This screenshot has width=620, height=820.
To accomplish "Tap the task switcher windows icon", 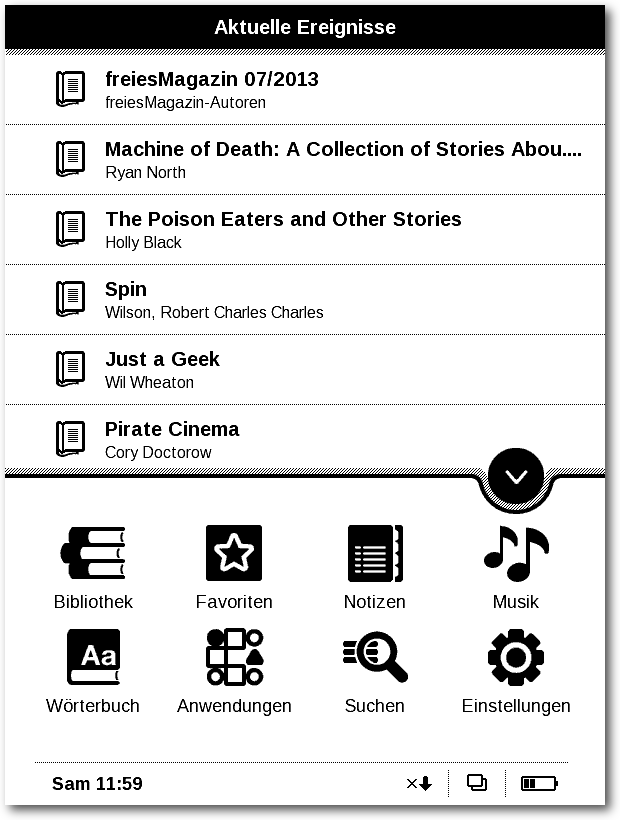I will click(x=477, y=783).
